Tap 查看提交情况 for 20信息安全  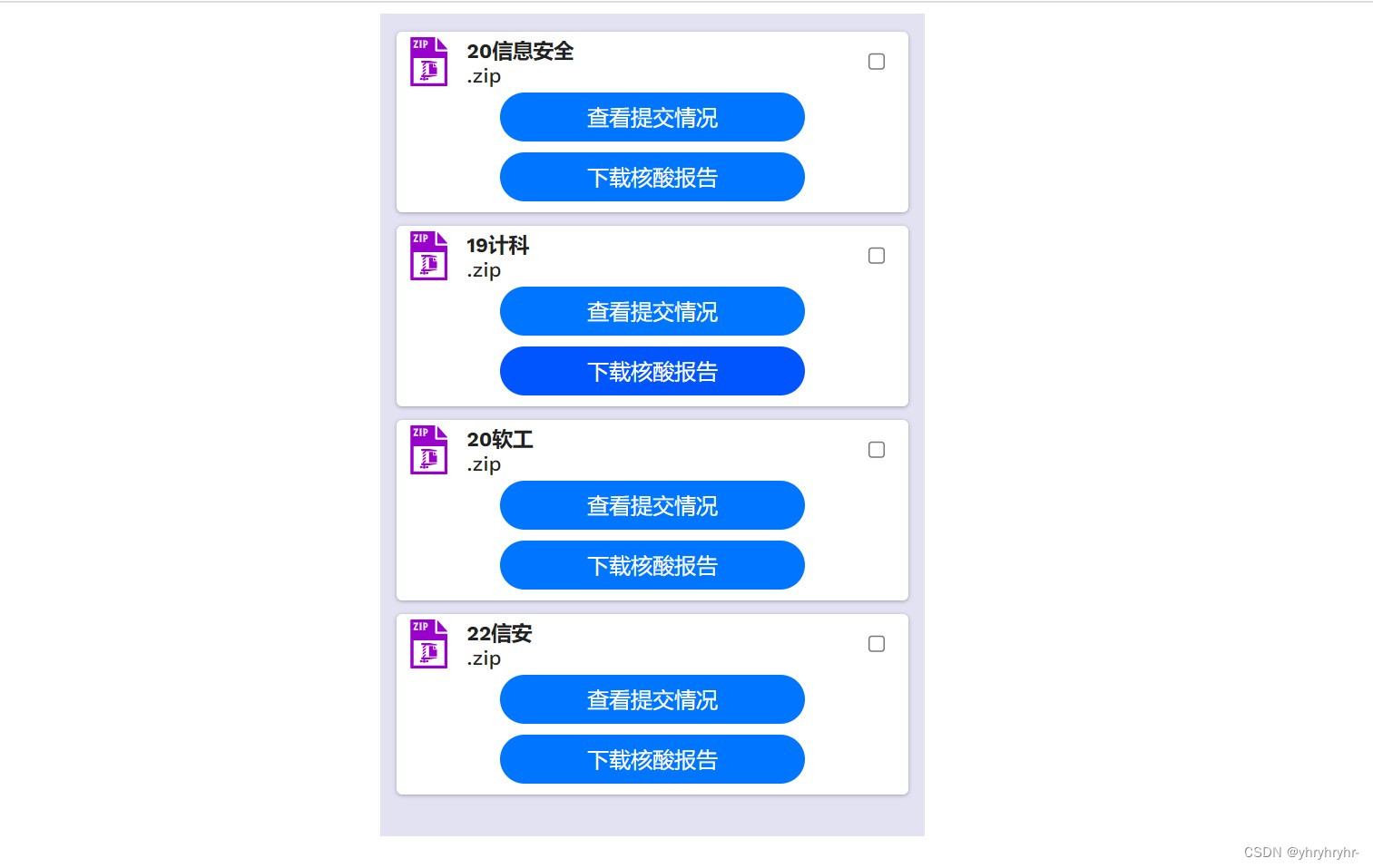(x=652, y=118)
